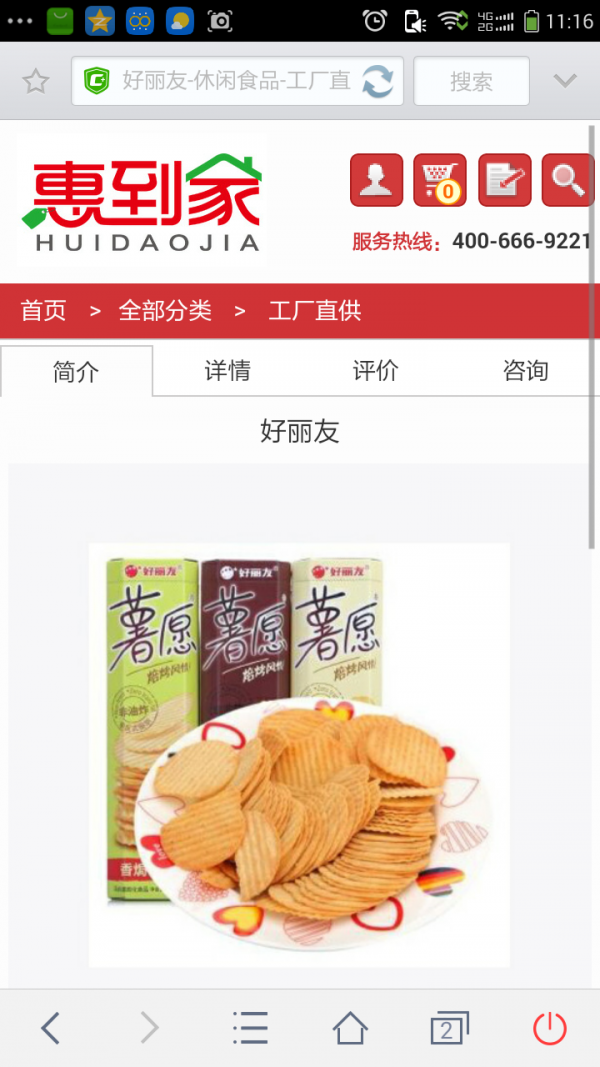The height and width of the screenshot is (1067, 600).
Task: Open the user account icon
Action: click(376, 180)
